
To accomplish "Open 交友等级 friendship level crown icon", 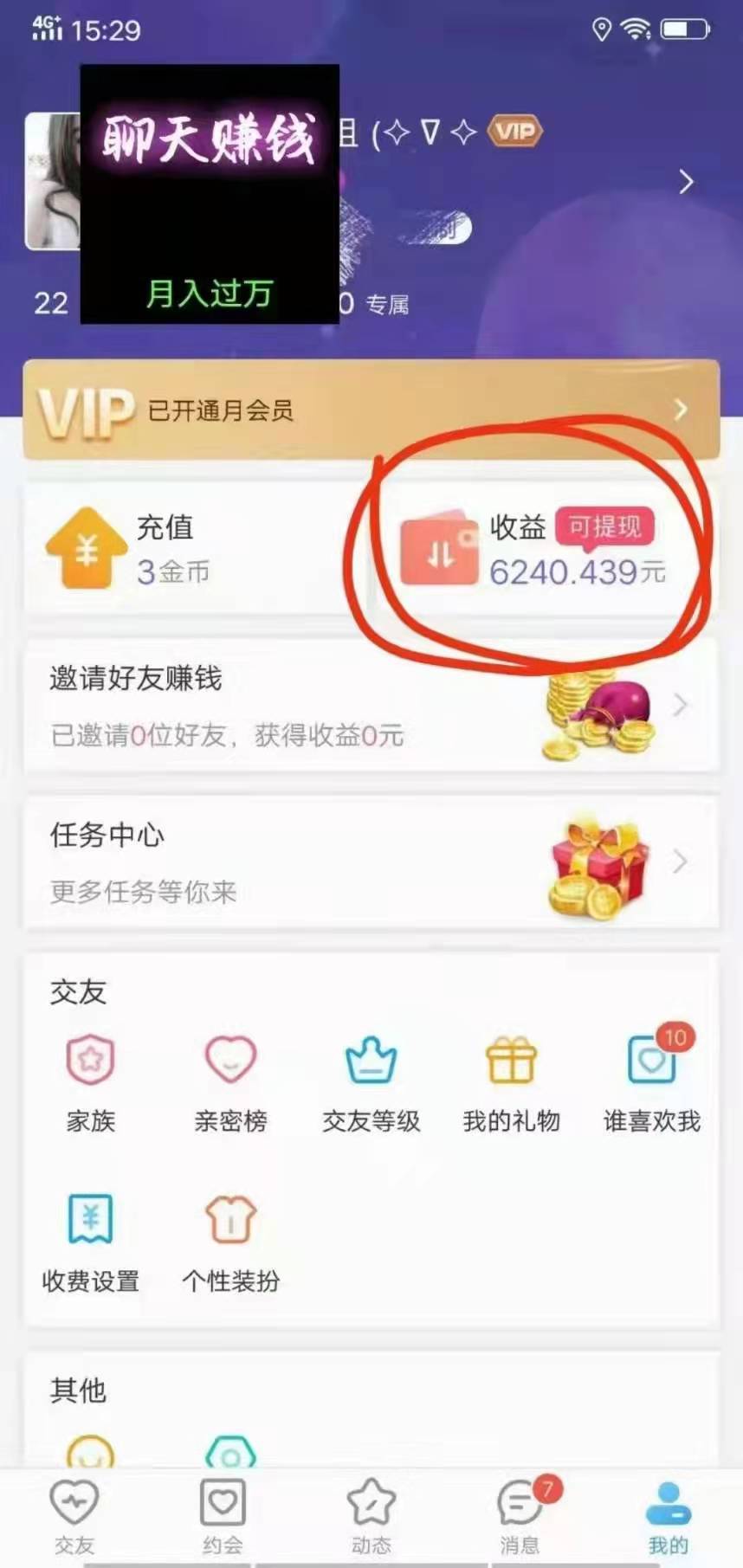I will point(370,1058).
